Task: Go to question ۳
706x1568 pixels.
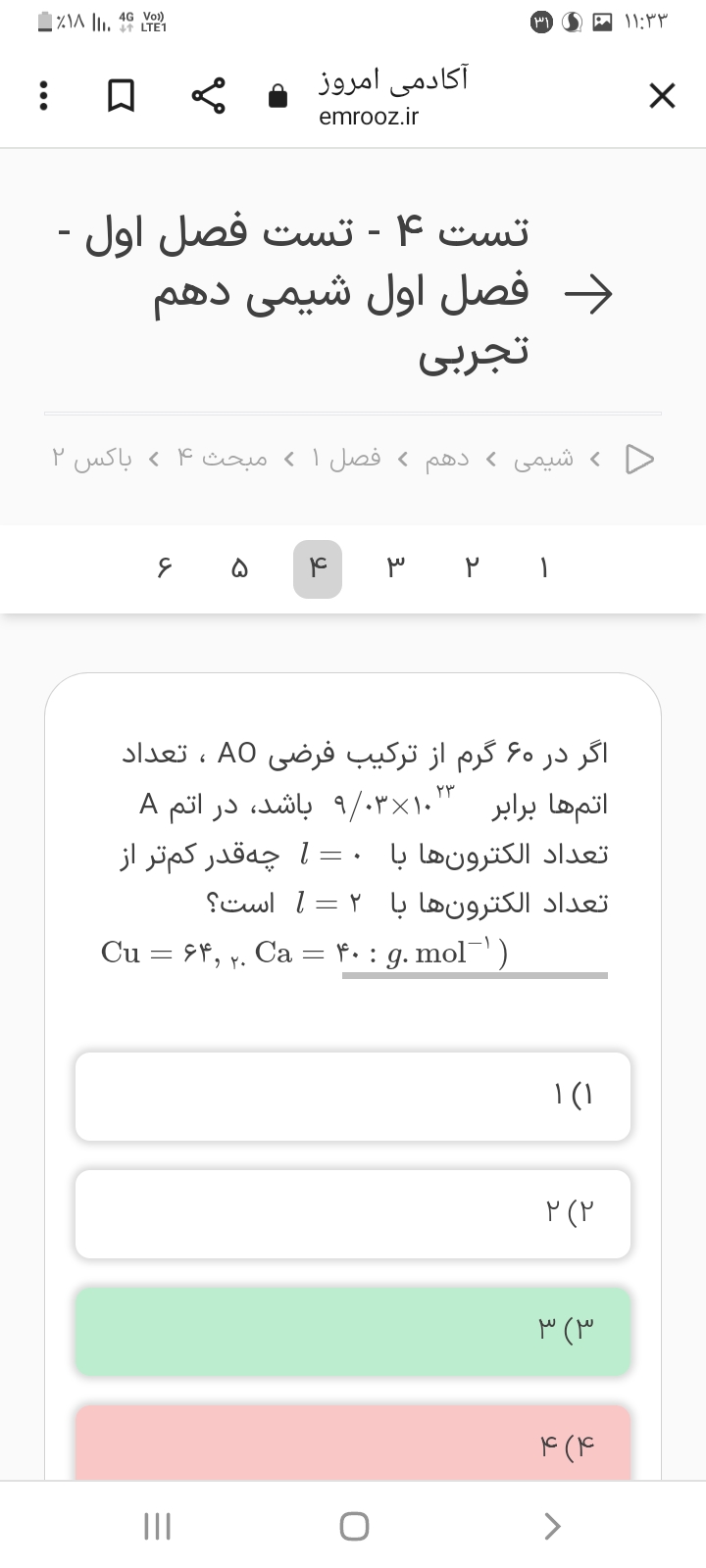Action: click(x=394, y=568)
